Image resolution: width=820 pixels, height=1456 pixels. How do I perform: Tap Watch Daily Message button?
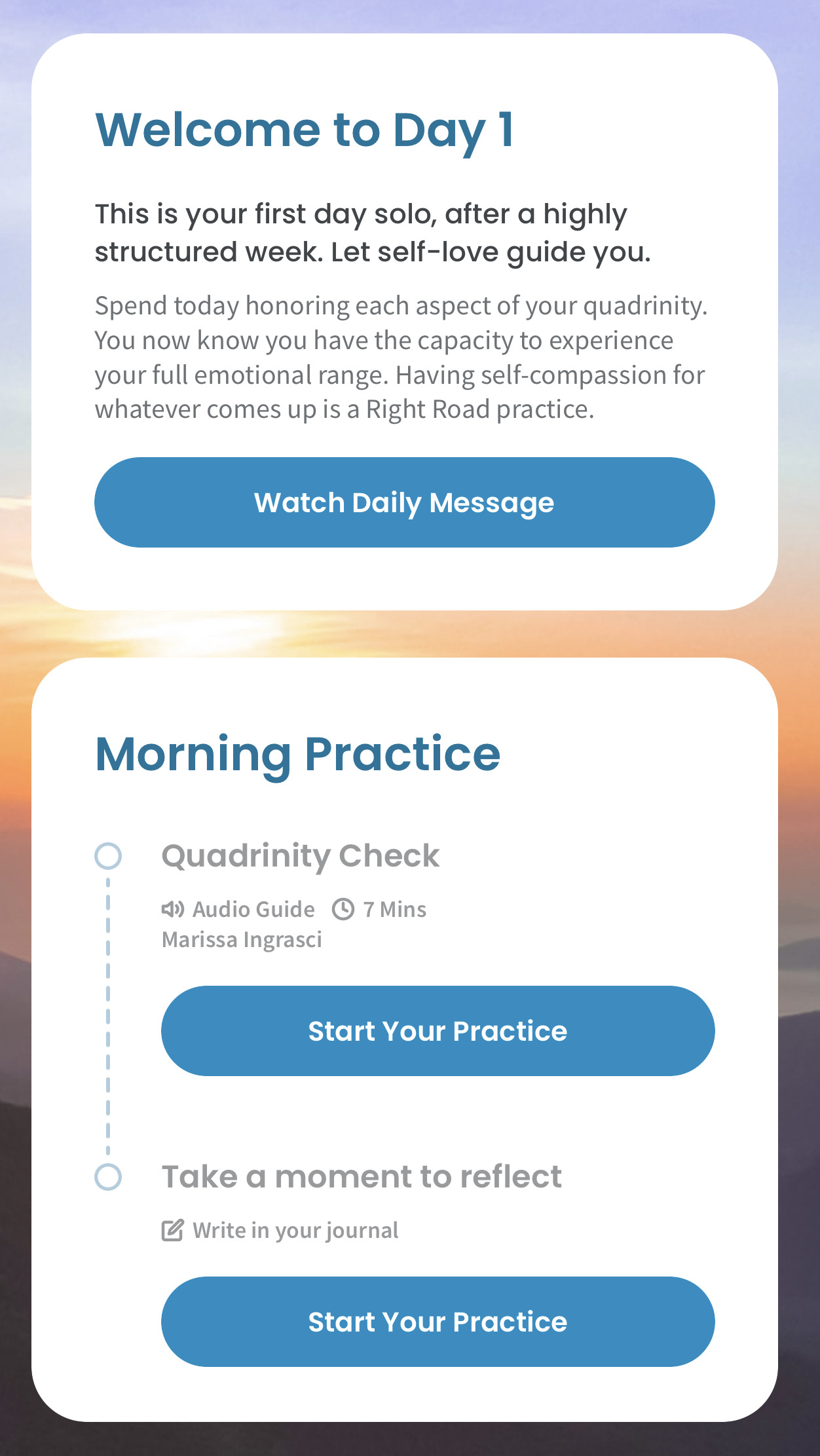click(404, 502)
